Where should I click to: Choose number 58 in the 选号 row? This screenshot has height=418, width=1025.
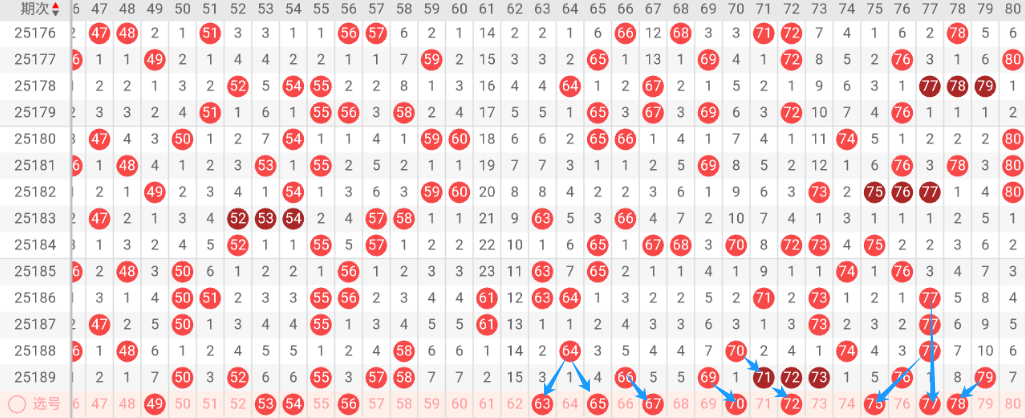pyautogui.click(x=404, y=404)
